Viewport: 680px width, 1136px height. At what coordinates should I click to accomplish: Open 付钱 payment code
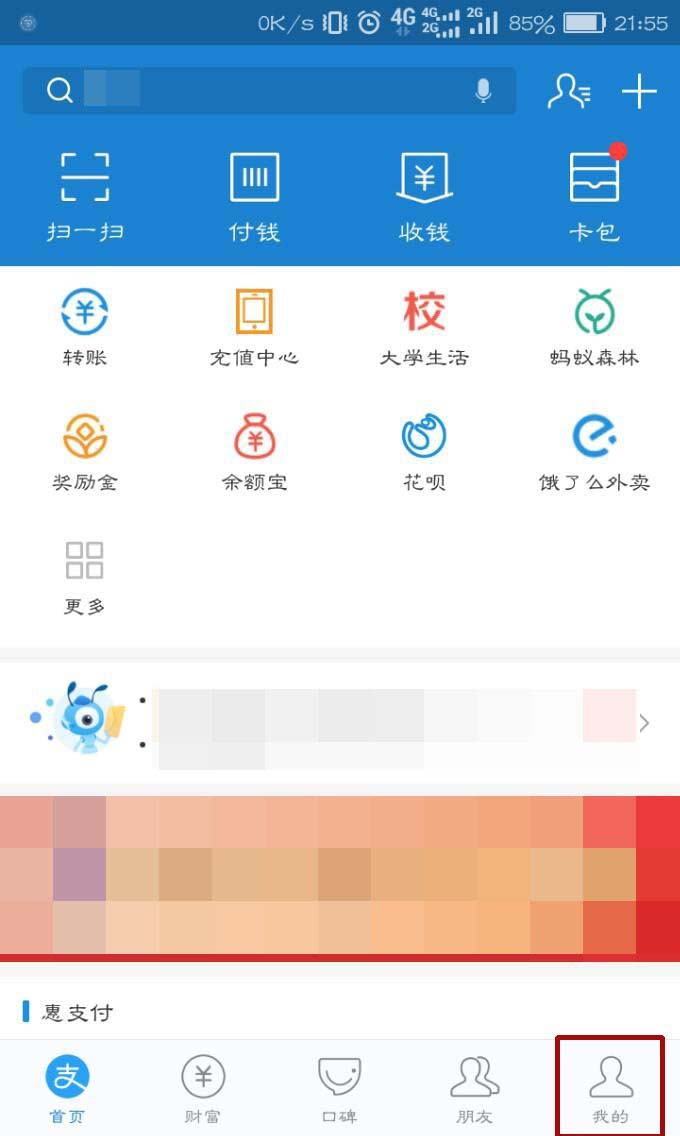pos(254,195)
